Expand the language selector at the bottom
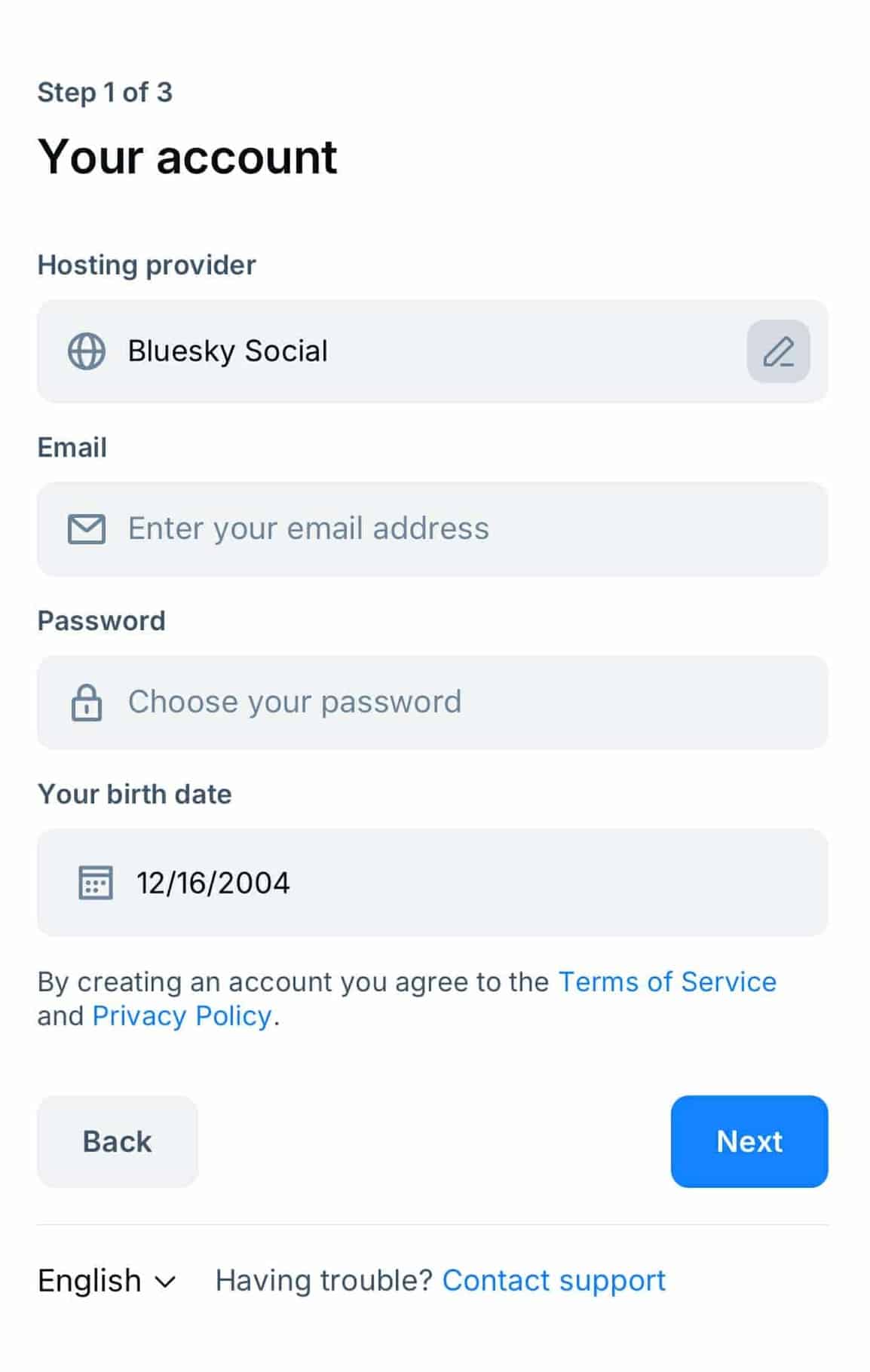 pyautogui.click(x=106, y=1279)
